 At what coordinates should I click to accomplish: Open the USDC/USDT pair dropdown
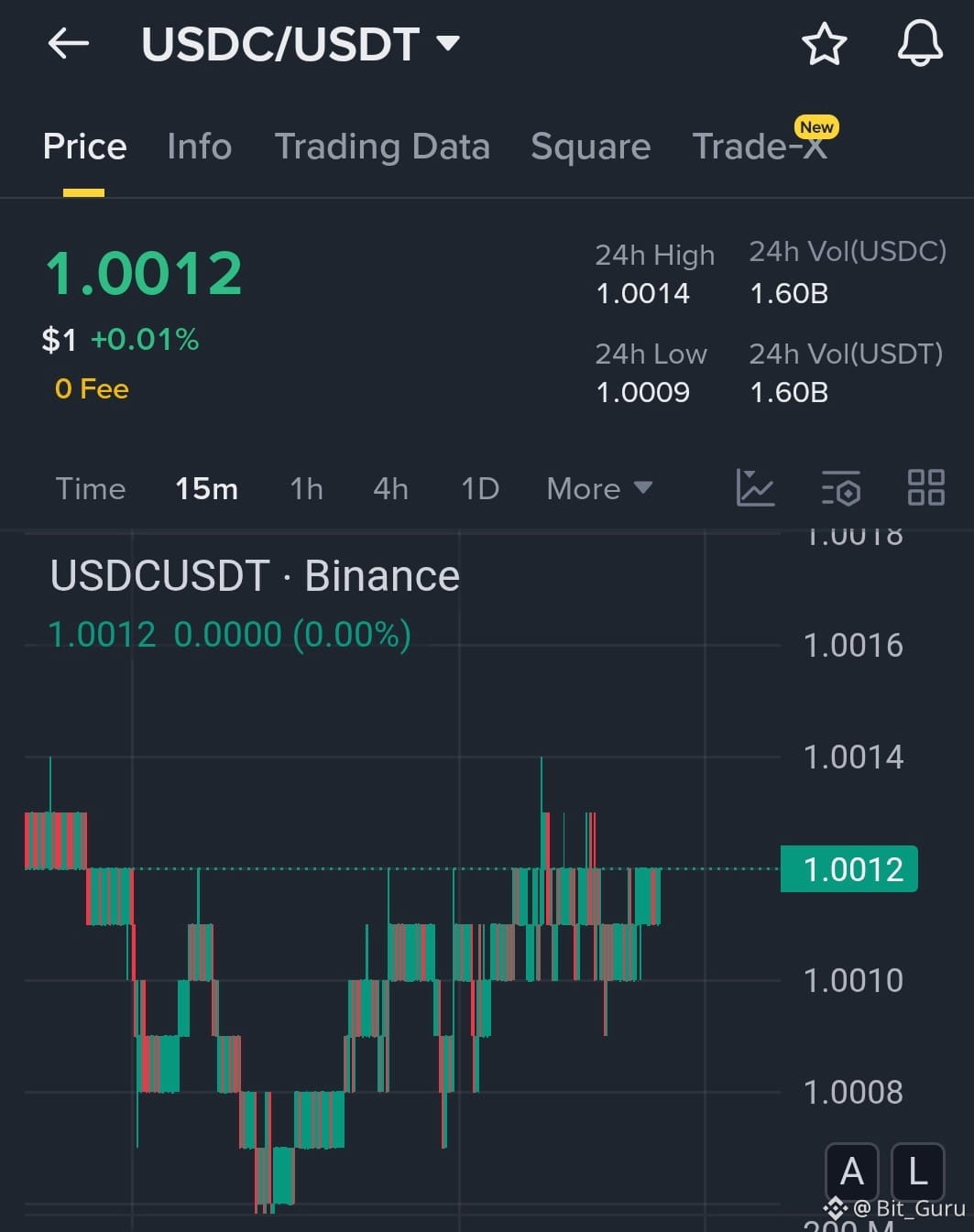[448, 43]
